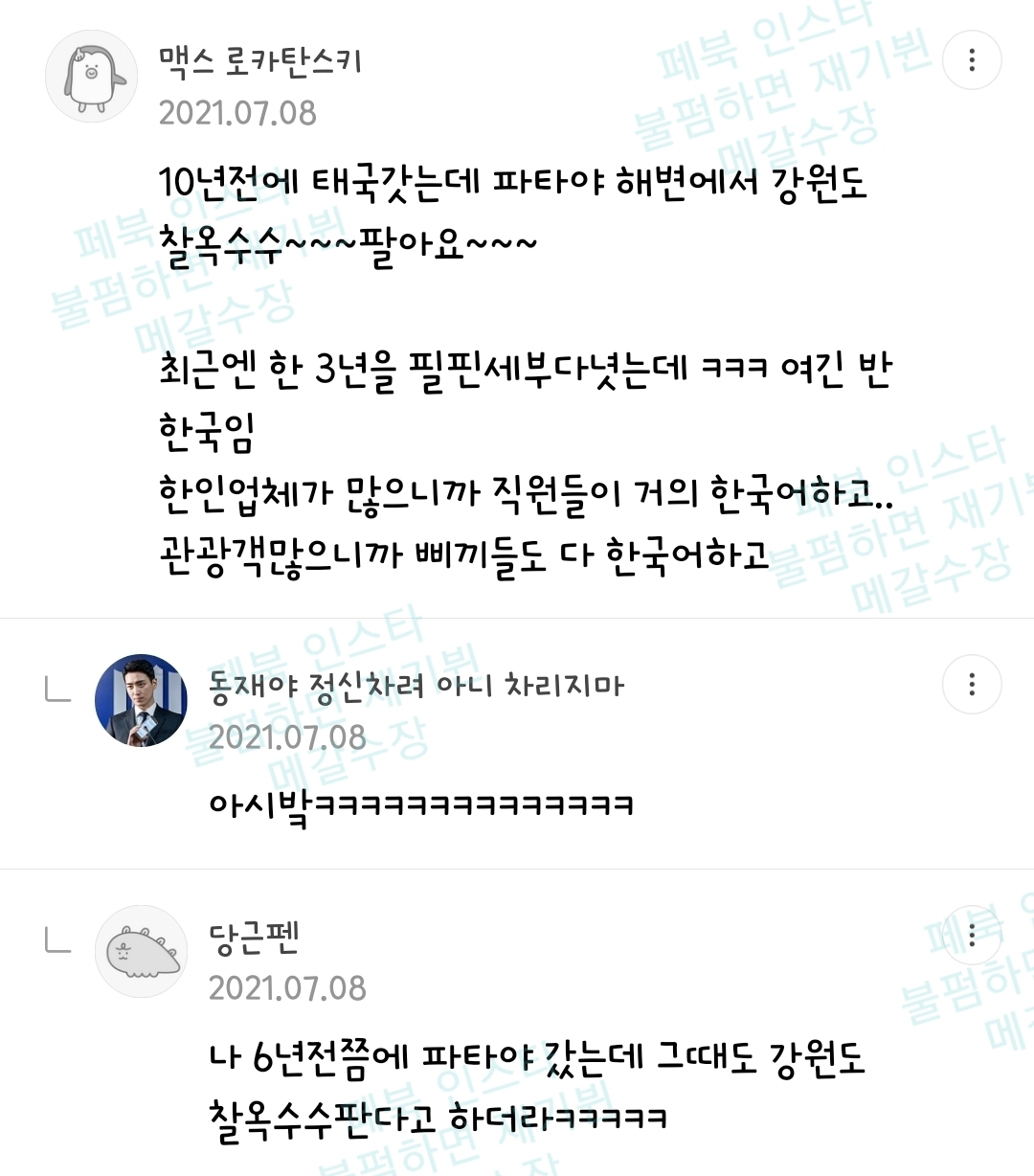This screenshot has height=1176, width=1034.
Task: Open the options menu on 당근펜's reply
Action: pos(972,936)
